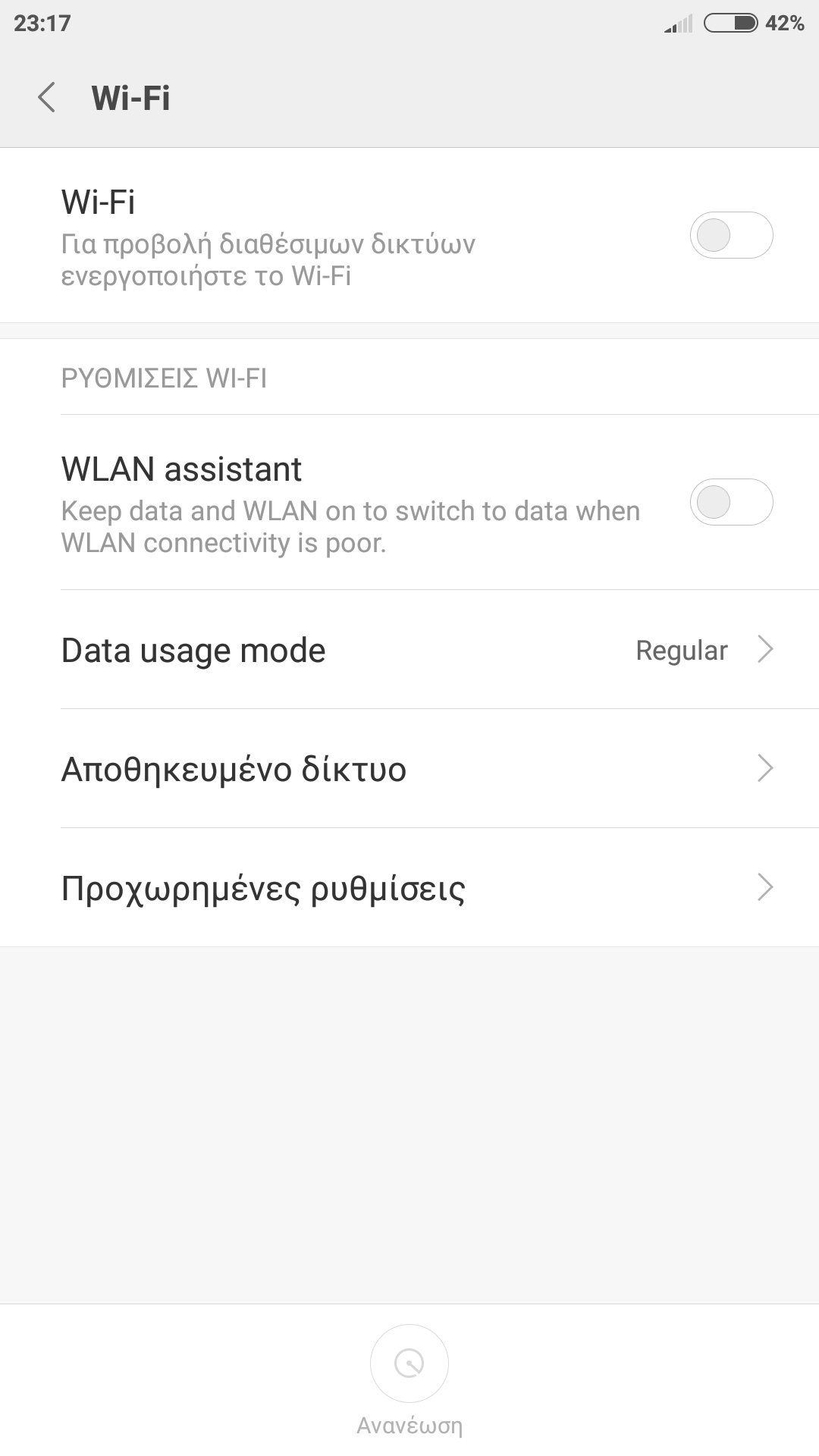Open Αποθηκευμένο δίκτυο saved networks
819x1456 pixels.
409,769
